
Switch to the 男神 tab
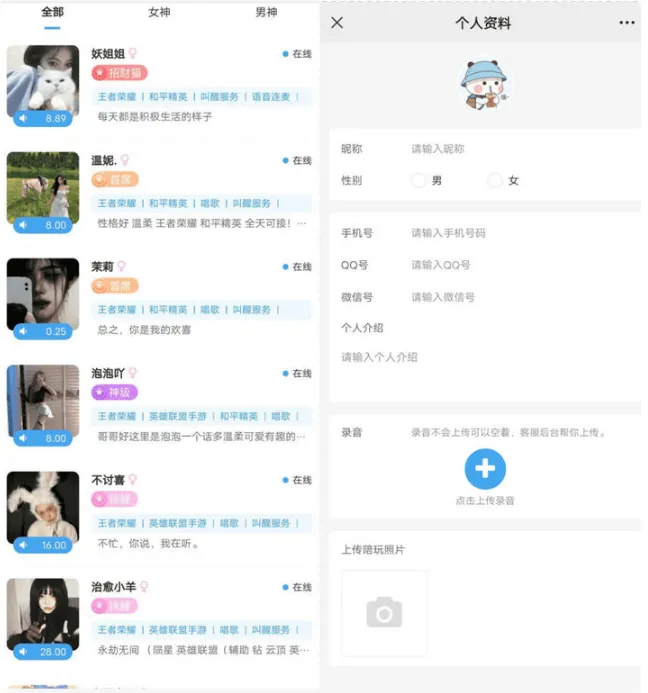pos(266,12)
